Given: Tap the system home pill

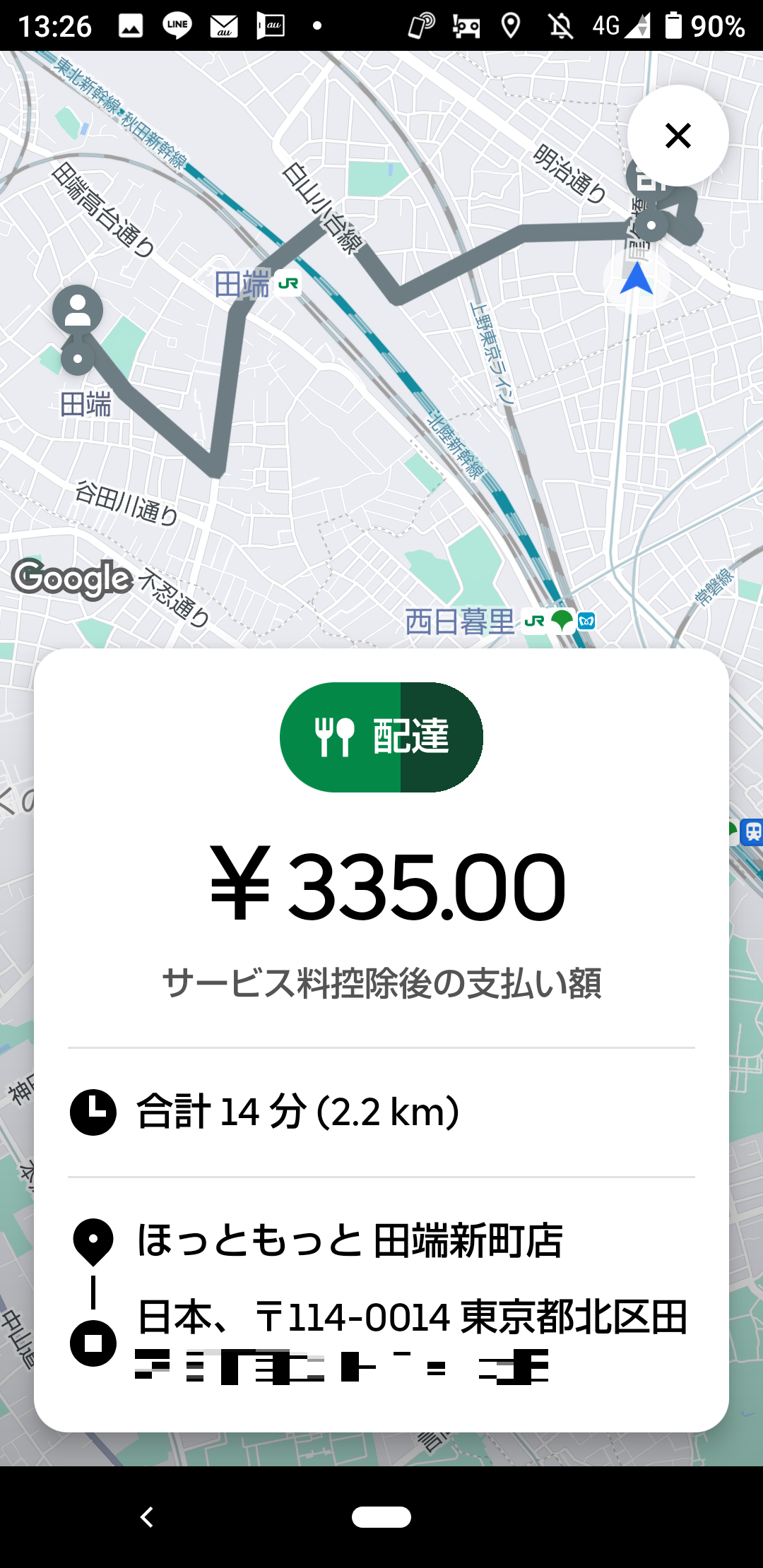Looking at the screenshot, I should (x=381, y=1516).
